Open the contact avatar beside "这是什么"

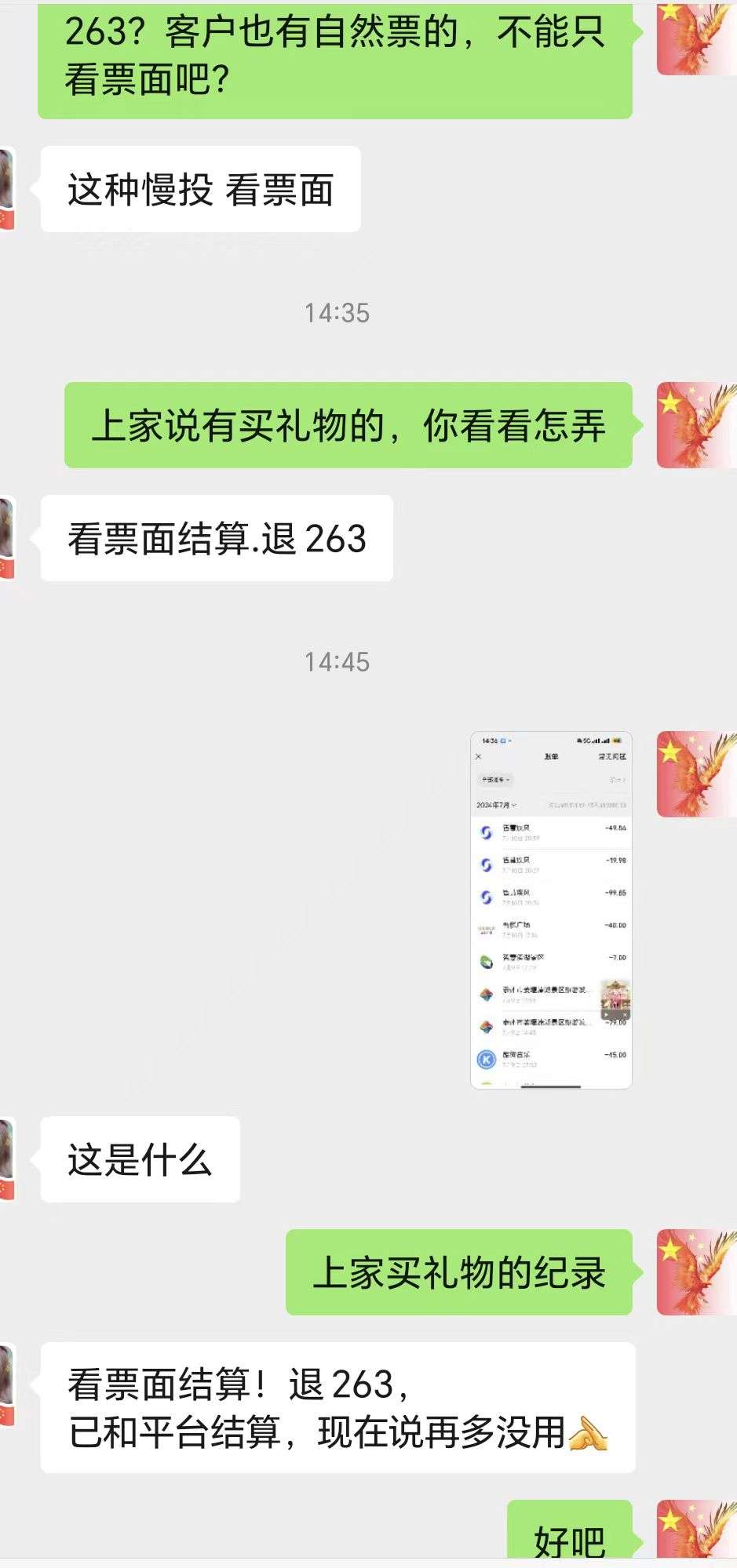pyautogui.click(x=7, y=1159)
